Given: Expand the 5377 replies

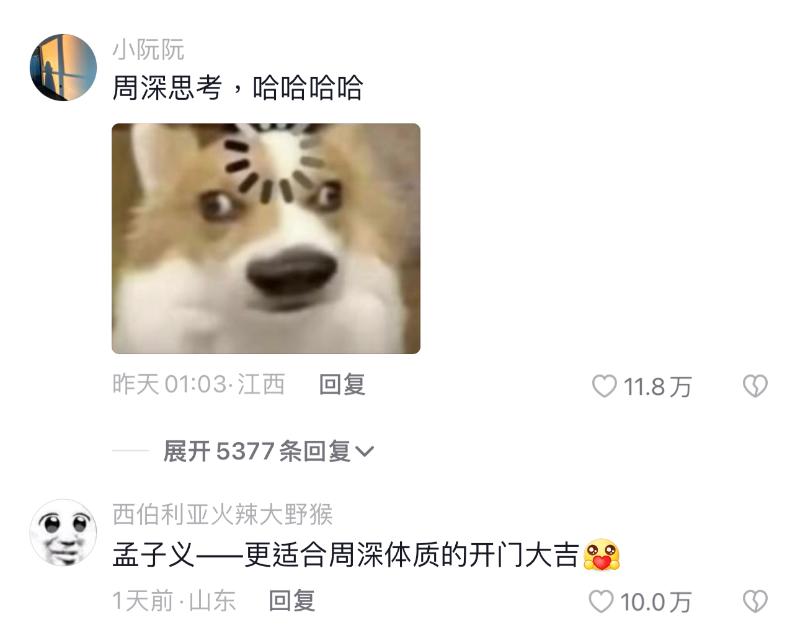Looking at the screenshot, I should pyautogui.click(x=268, y=451).
